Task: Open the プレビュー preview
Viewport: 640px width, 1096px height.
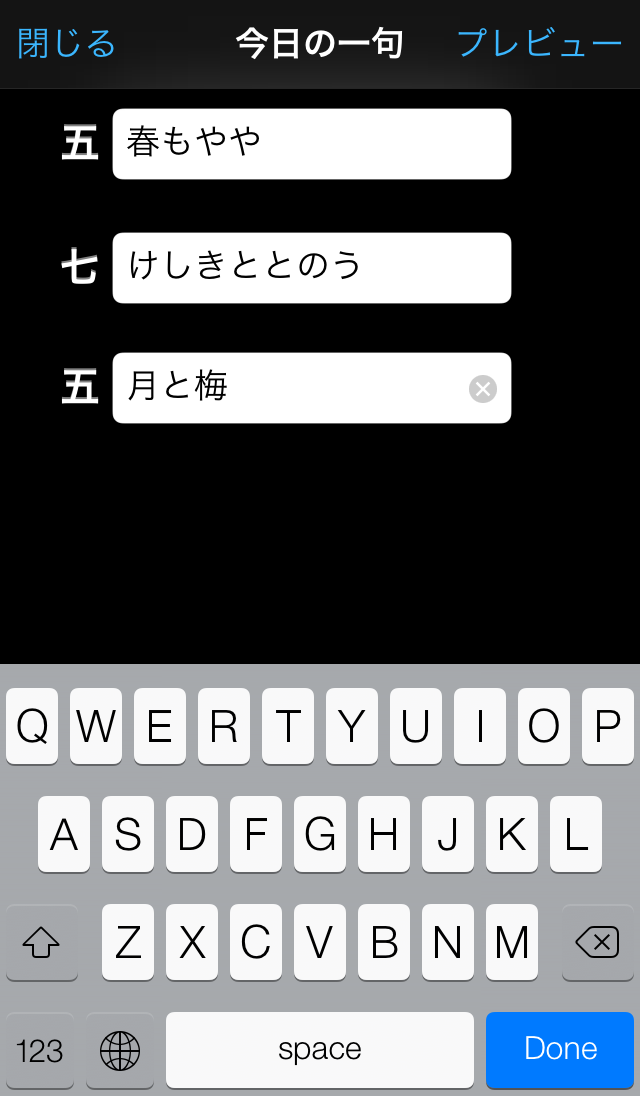Action: [539, 44]
